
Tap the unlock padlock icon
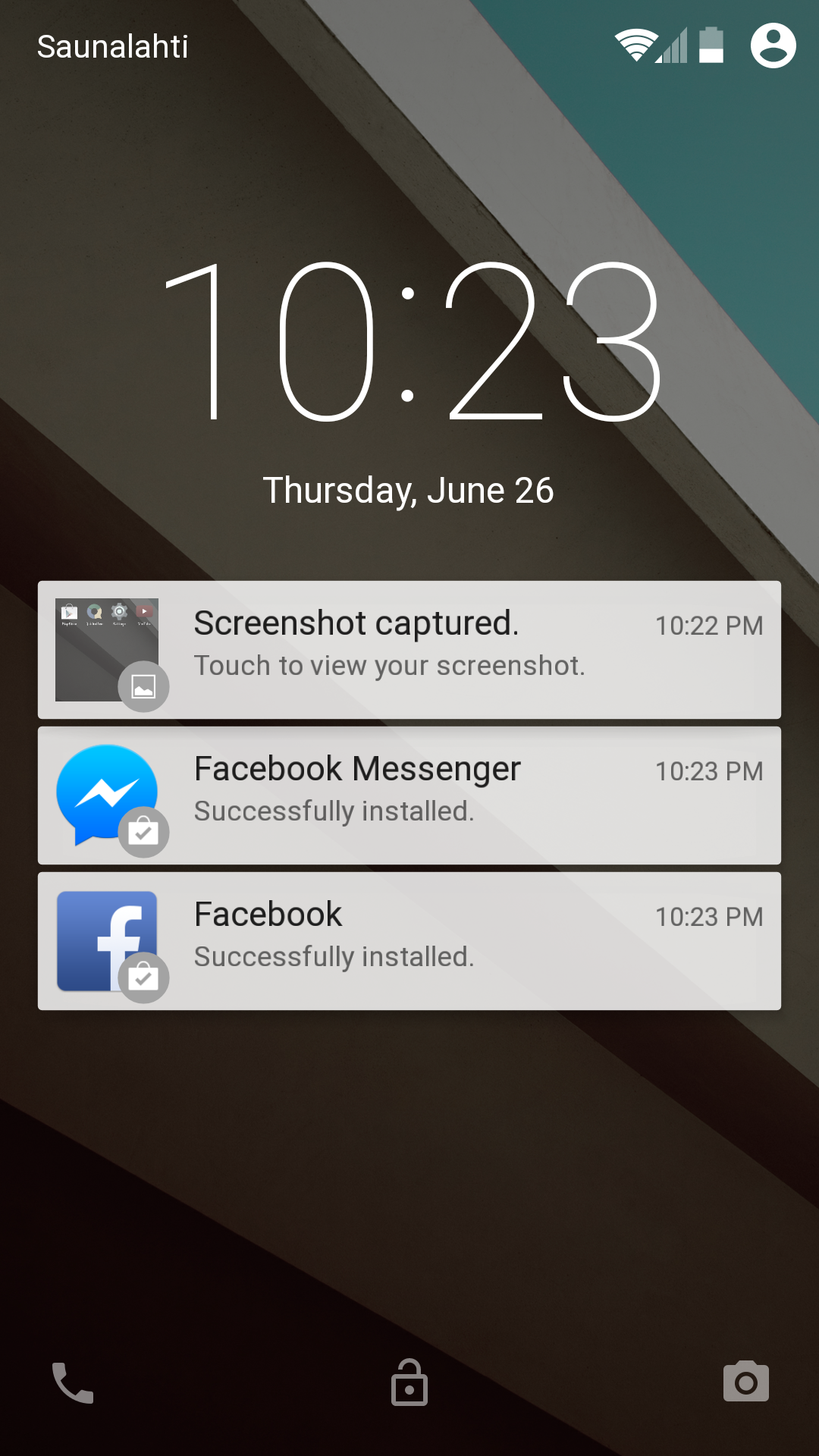[409, 1382]
